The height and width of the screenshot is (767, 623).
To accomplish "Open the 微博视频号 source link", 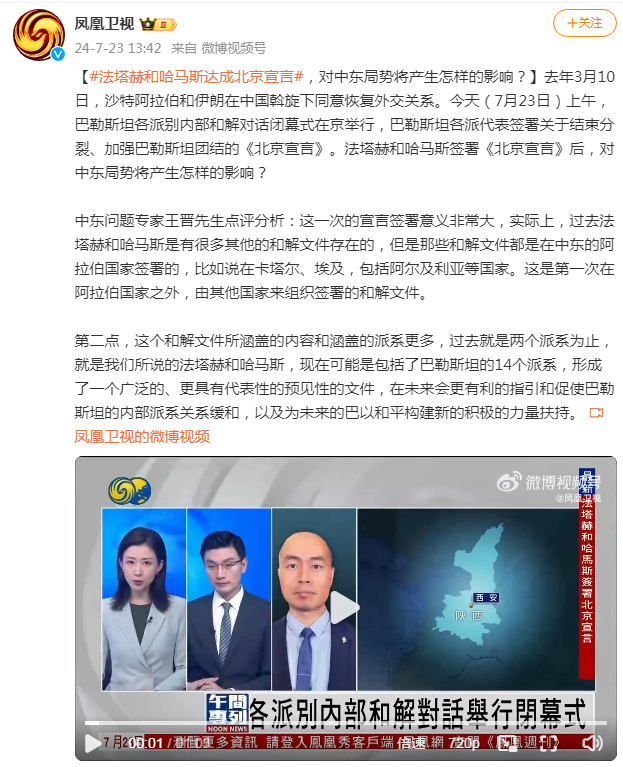I will (234, 47).
